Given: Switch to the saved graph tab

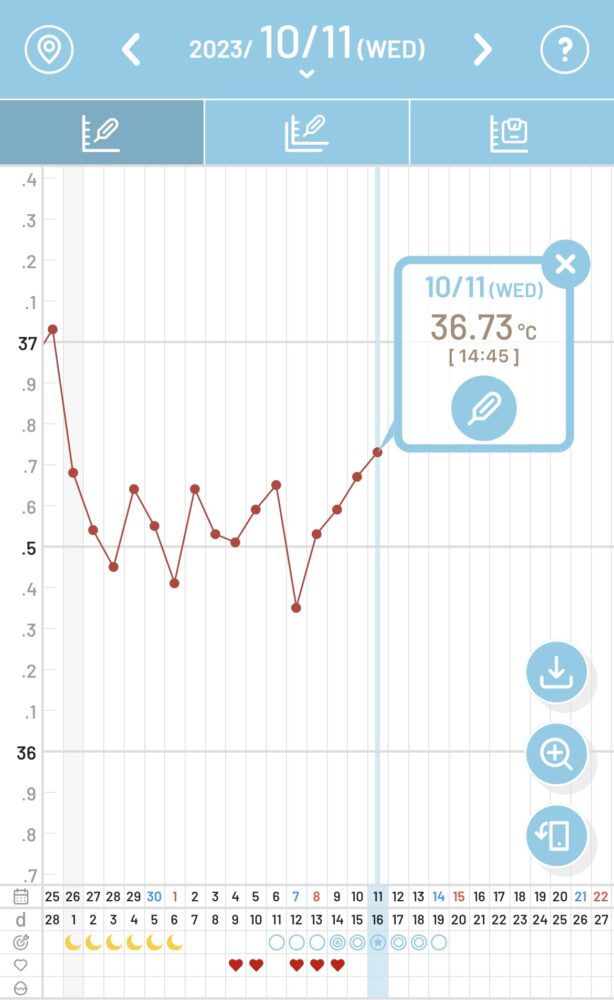Looking at the screenshot, I should pyautogui.click(x=512, y=133).
